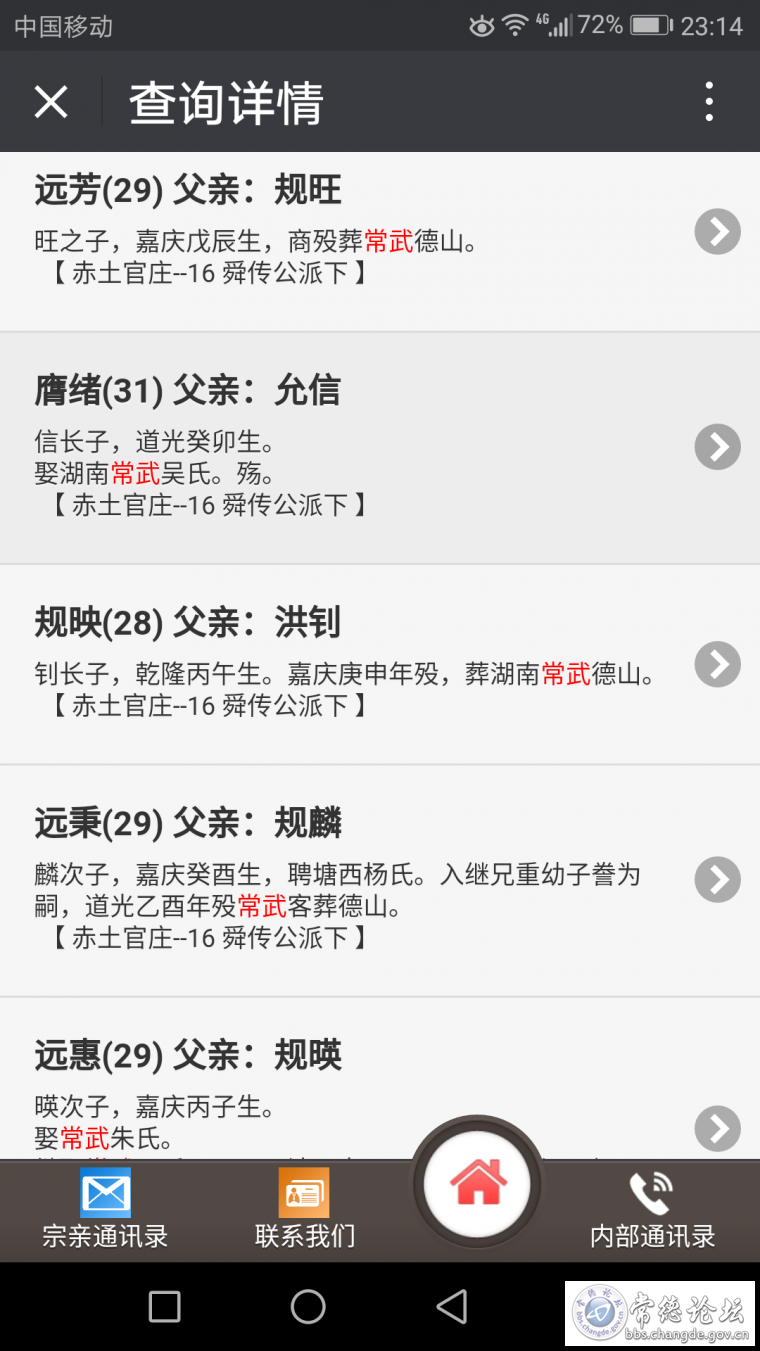Tap the red home button
The height and width of the screenshot is (1351, 760).
(x=478, y=1184)
